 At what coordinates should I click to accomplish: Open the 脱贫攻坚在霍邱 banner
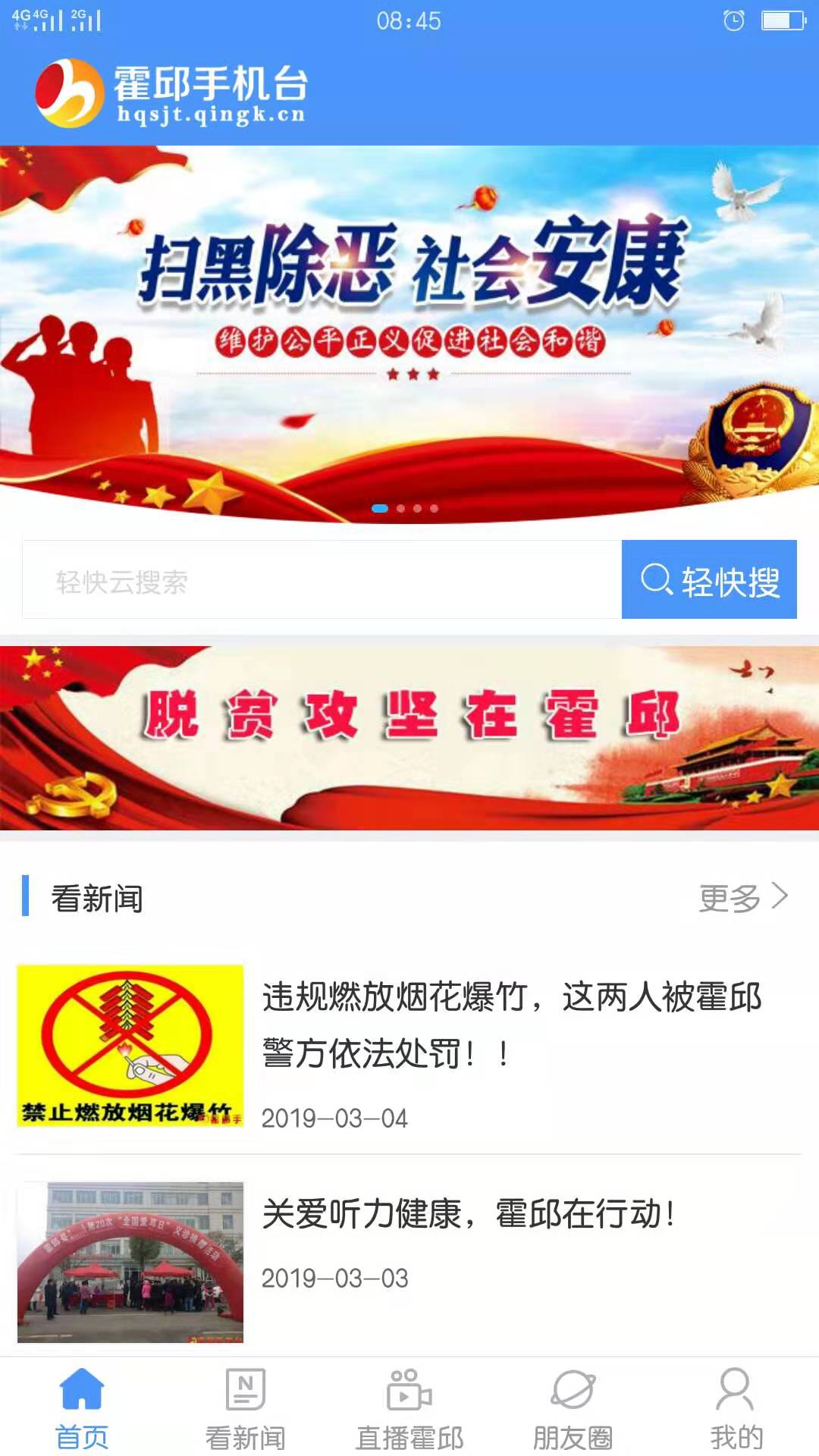click(x=409, y=738)
